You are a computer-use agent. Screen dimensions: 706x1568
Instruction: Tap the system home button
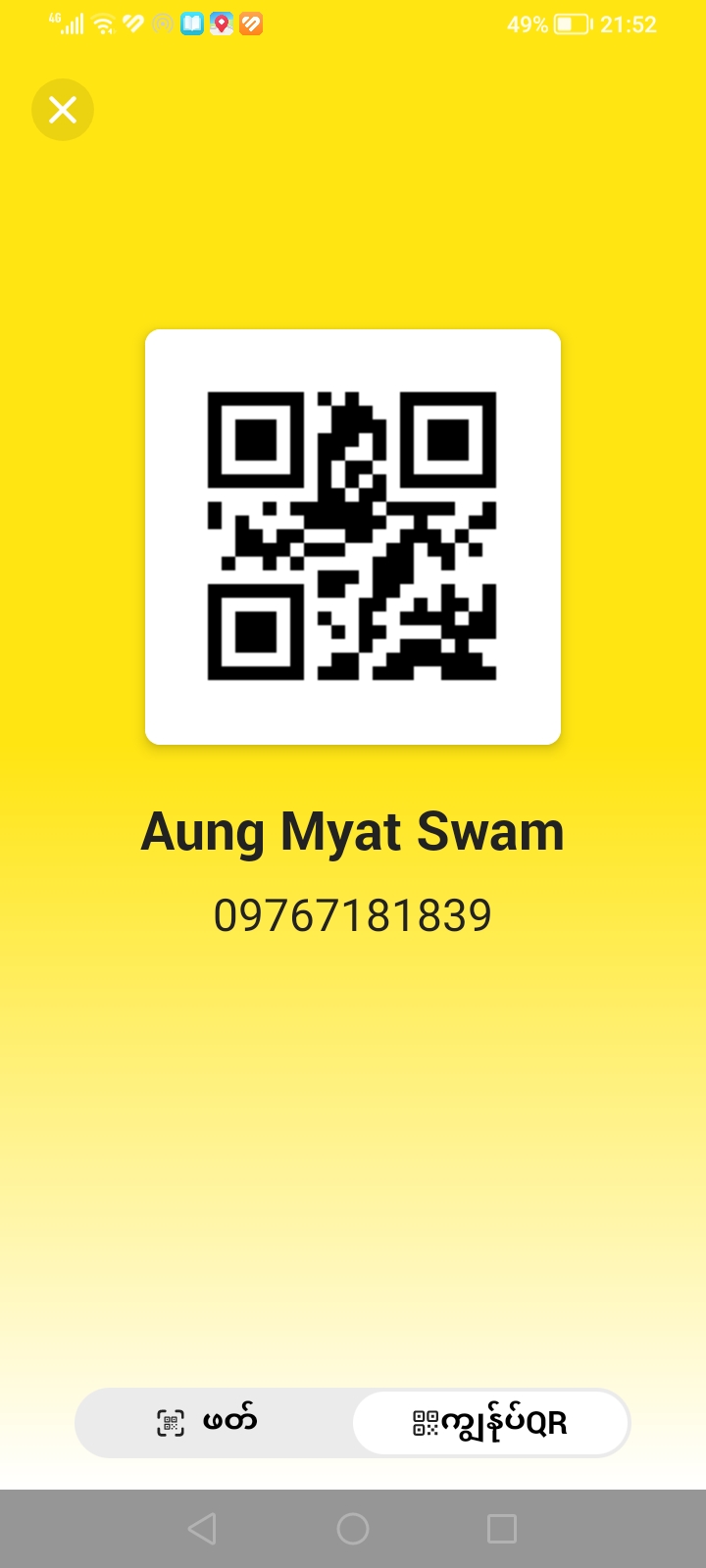pyautogui.click(x=353, y=1529)
